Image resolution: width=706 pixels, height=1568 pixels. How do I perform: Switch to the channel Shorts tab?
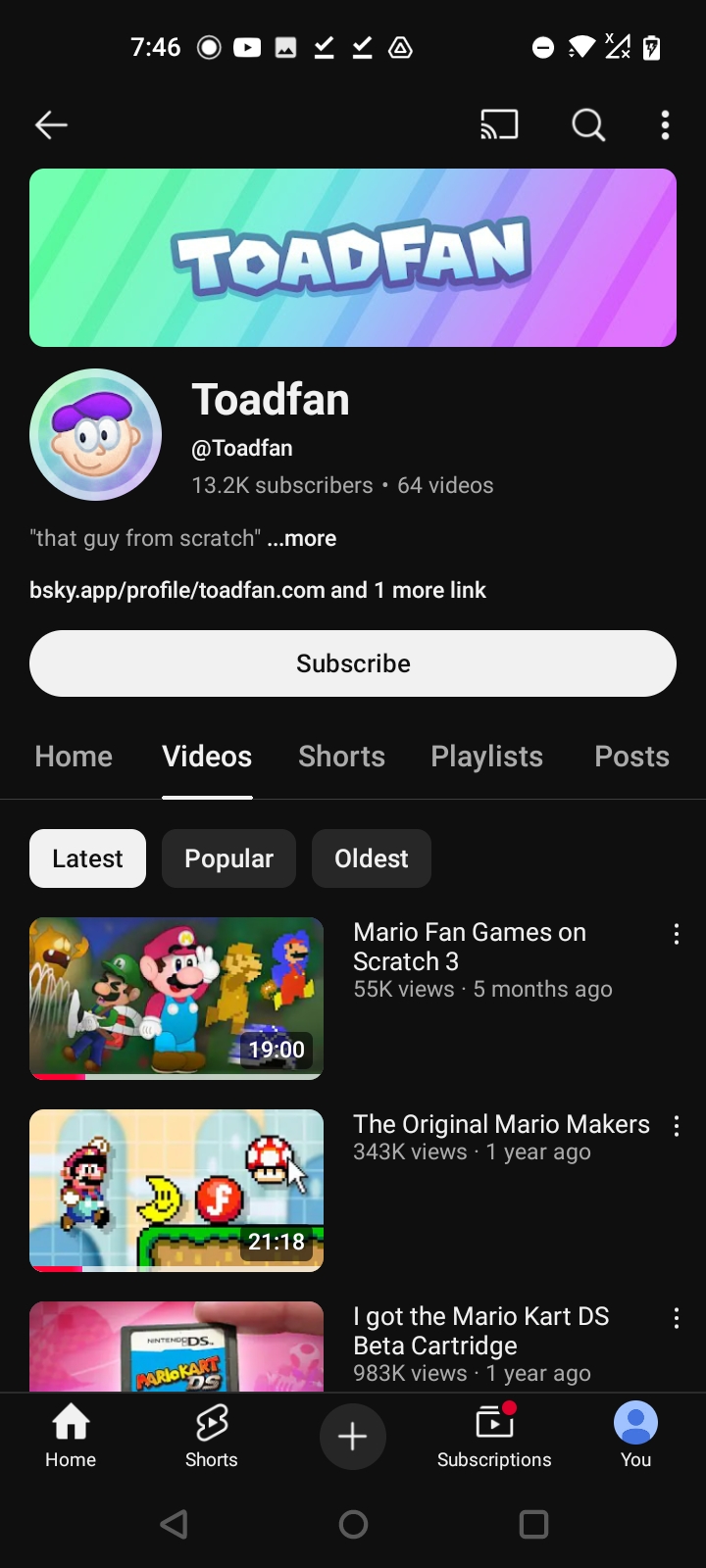click(341, 757)
